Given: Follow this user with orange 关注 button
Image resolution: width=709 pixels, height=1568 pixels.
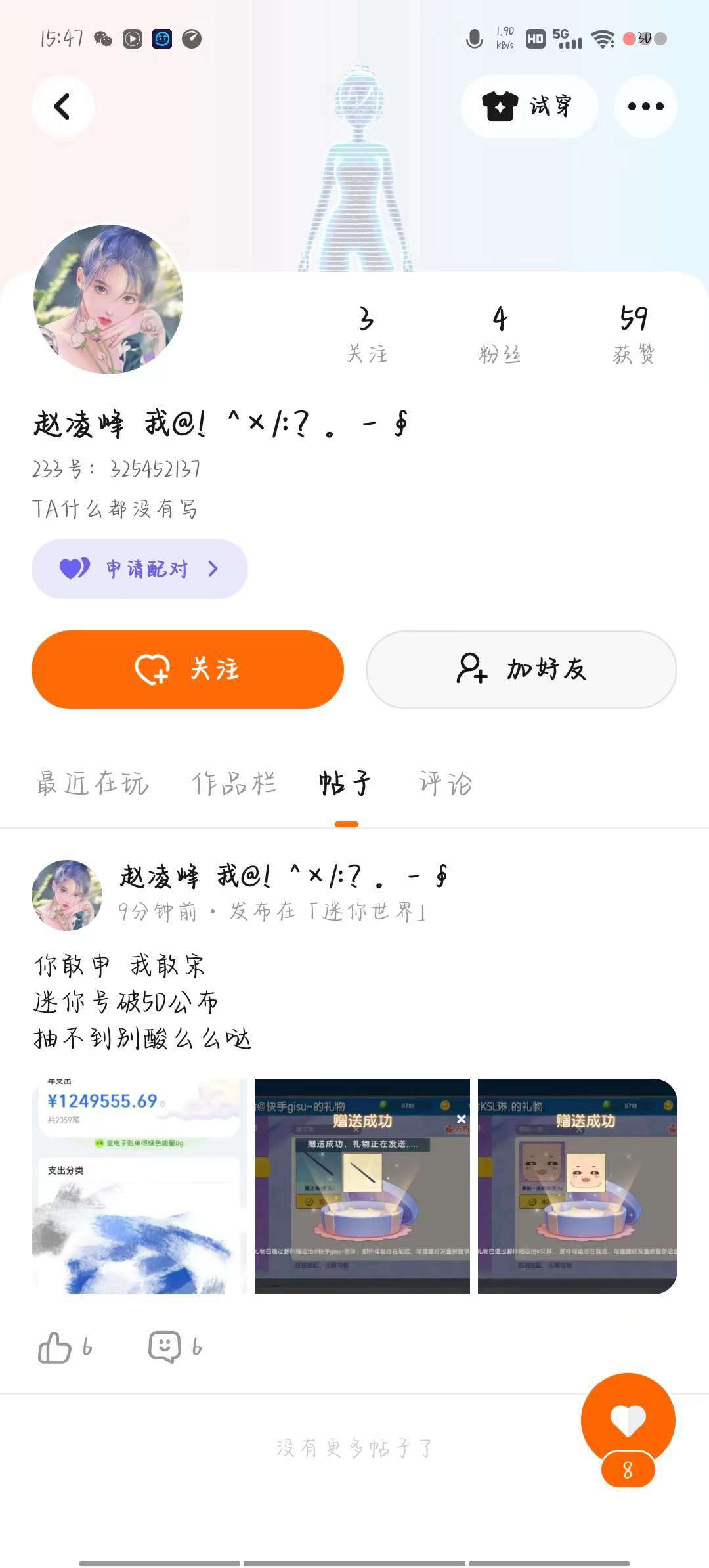Looking at the screenshot, I should coord(188,669).
